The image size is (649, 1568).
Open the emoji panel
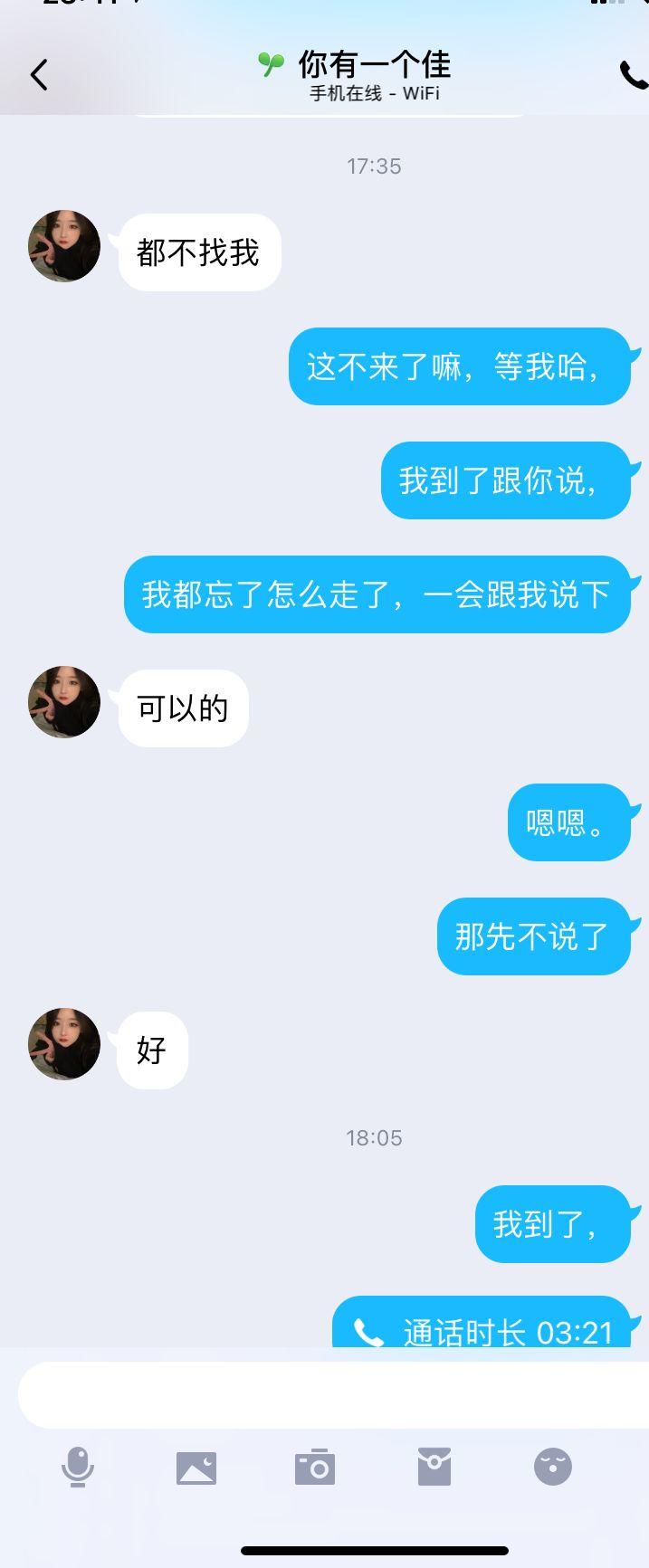(552, 1467)
